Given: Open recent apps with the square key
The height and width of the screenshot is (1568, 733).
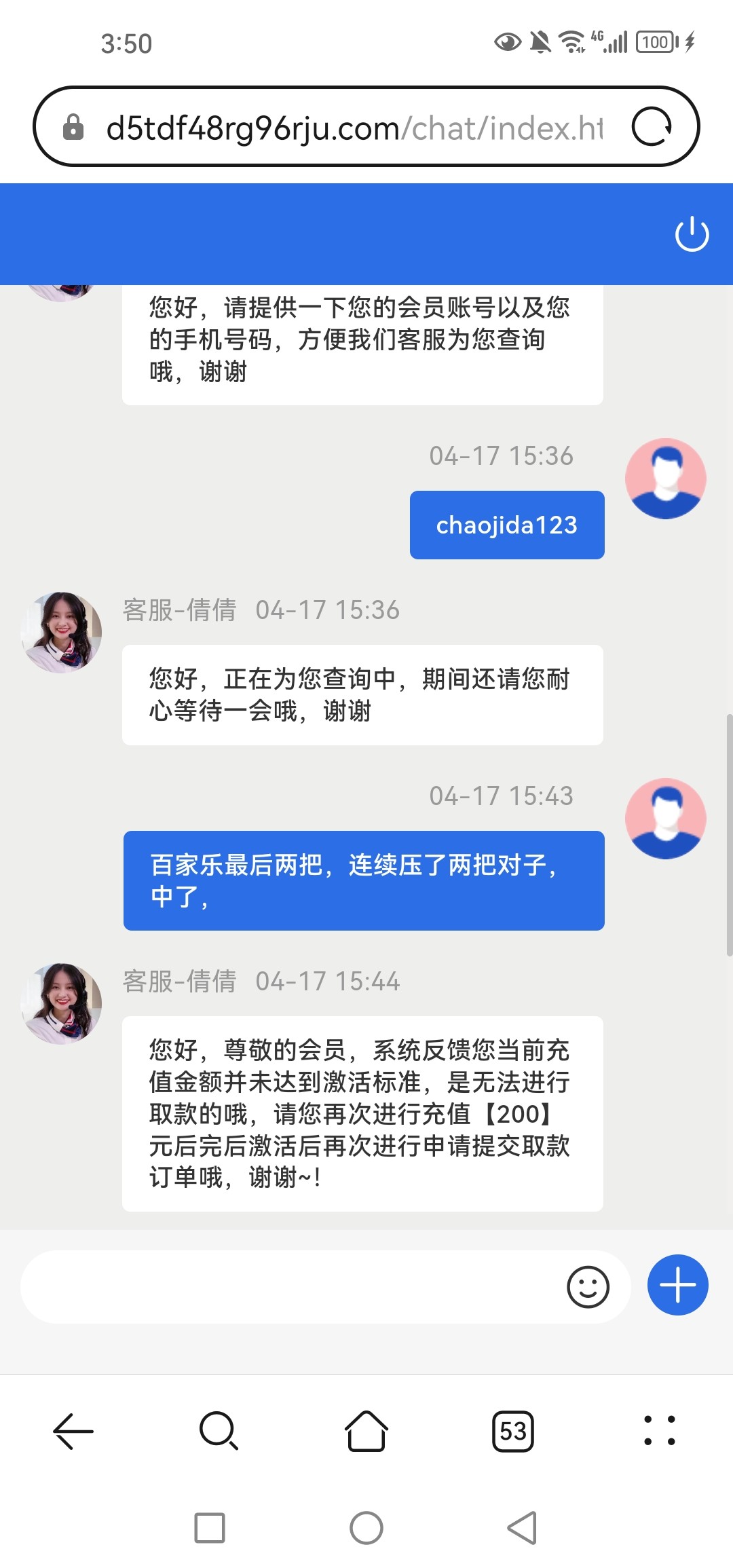Looking at the screenshot, I should pyautogui.click(x=210, y=1528).
